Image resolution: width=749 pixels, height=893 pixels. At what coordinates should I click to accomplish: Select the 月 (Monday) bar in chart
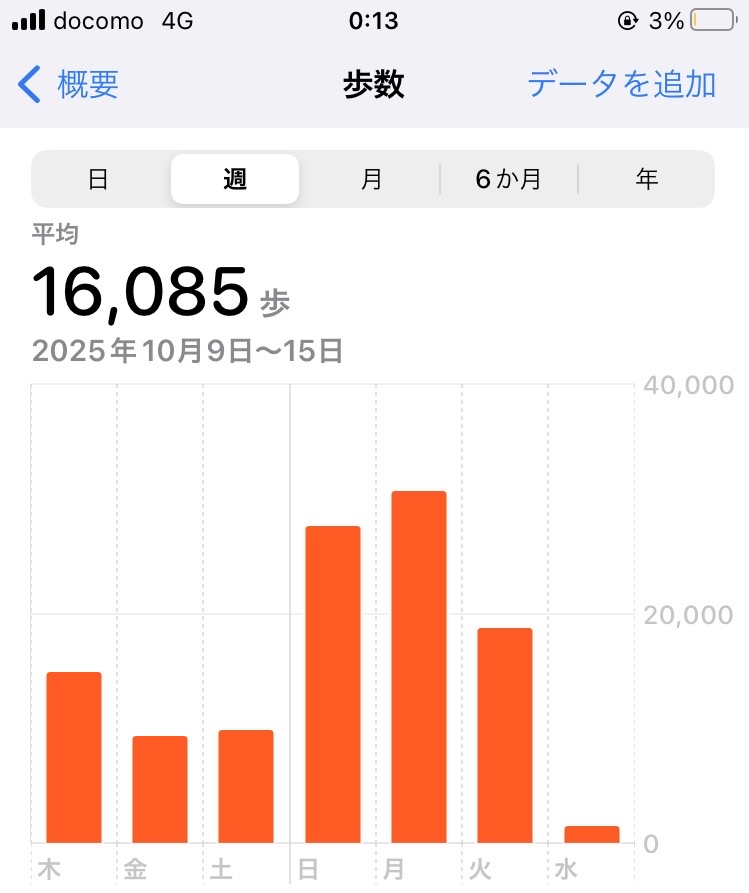click(418, 666)
